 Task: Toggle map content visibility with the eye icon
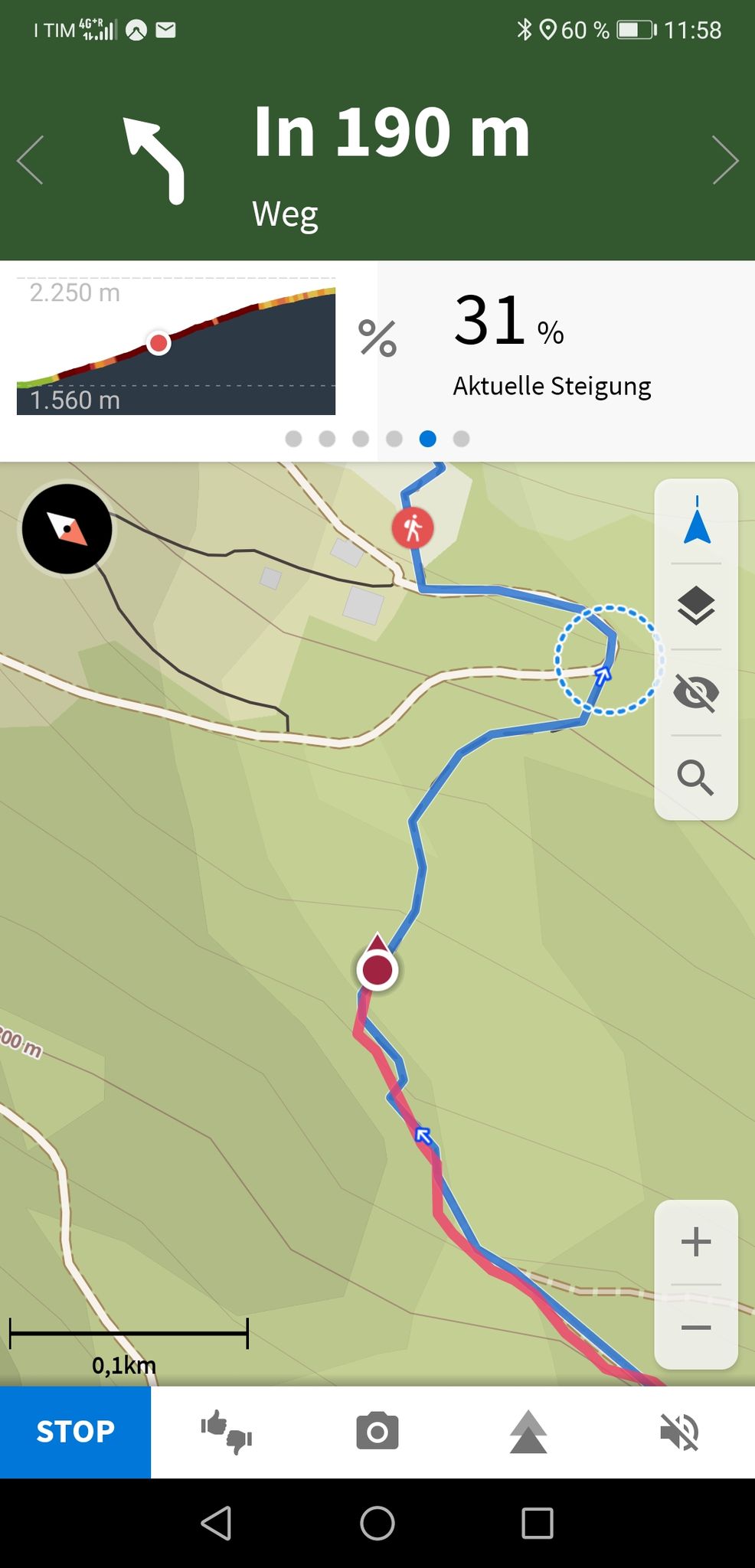pyautogui.click(x=696, y=693)
